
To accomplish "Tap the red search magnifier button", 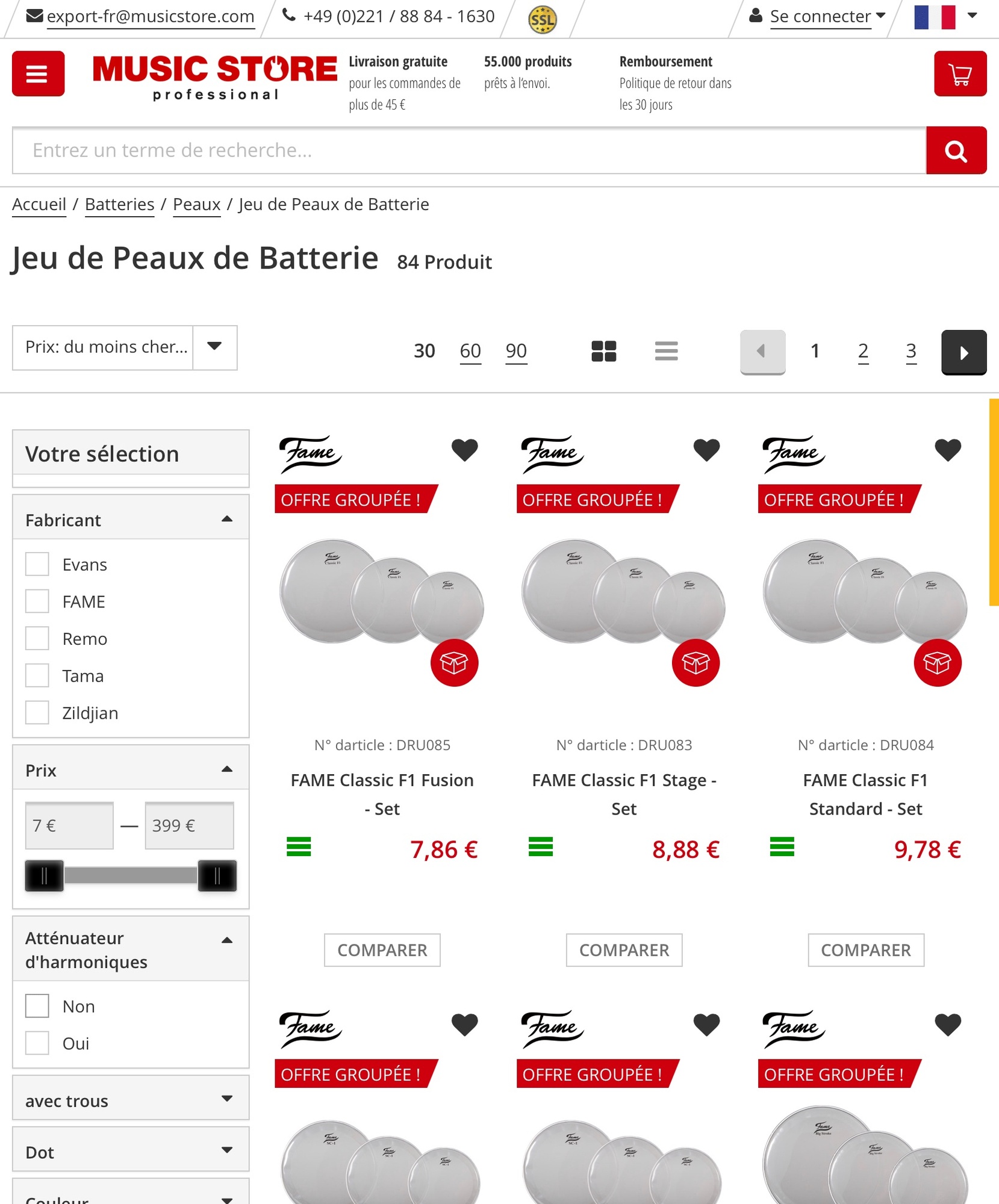I will click(956, 150).
